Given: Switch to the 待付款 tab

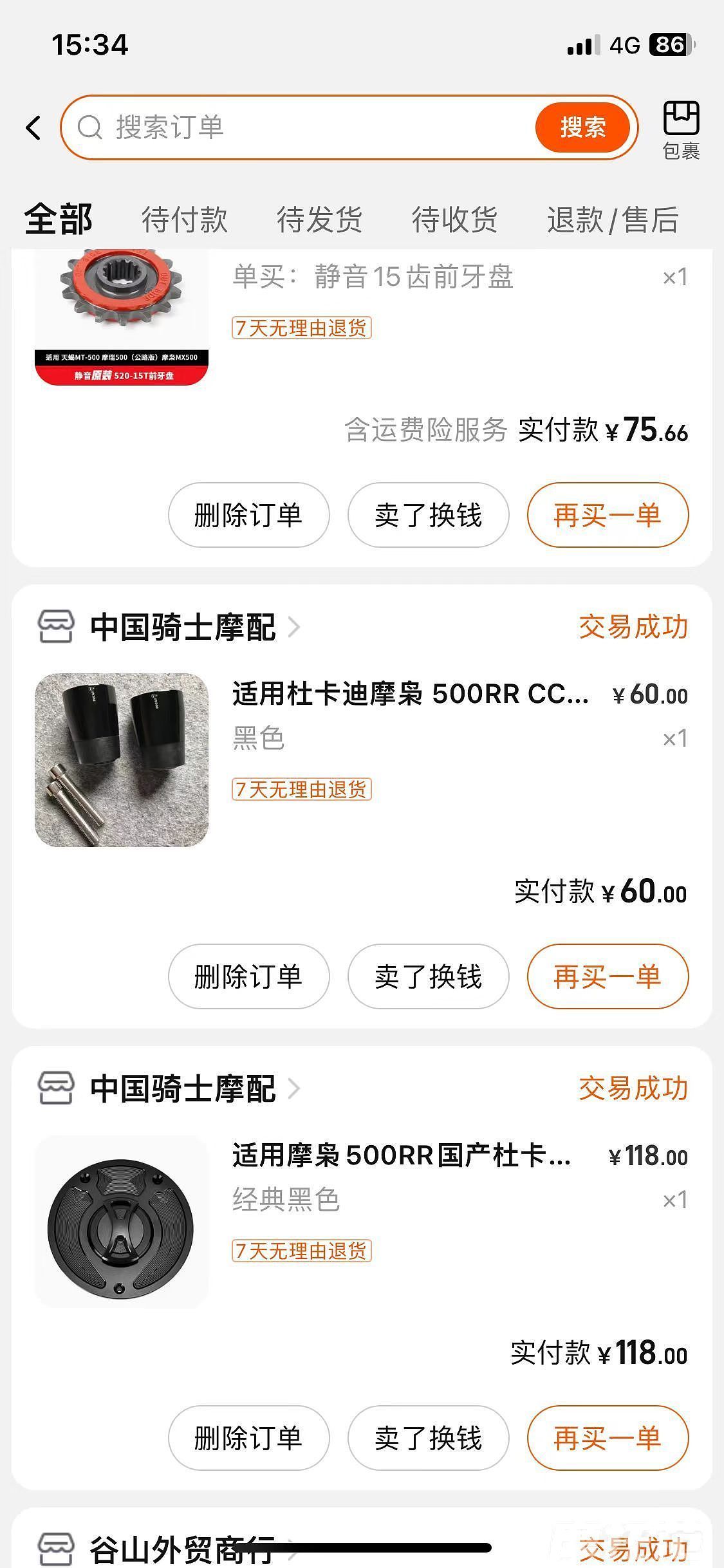Looking at the screenshot, I should (185, 219).
